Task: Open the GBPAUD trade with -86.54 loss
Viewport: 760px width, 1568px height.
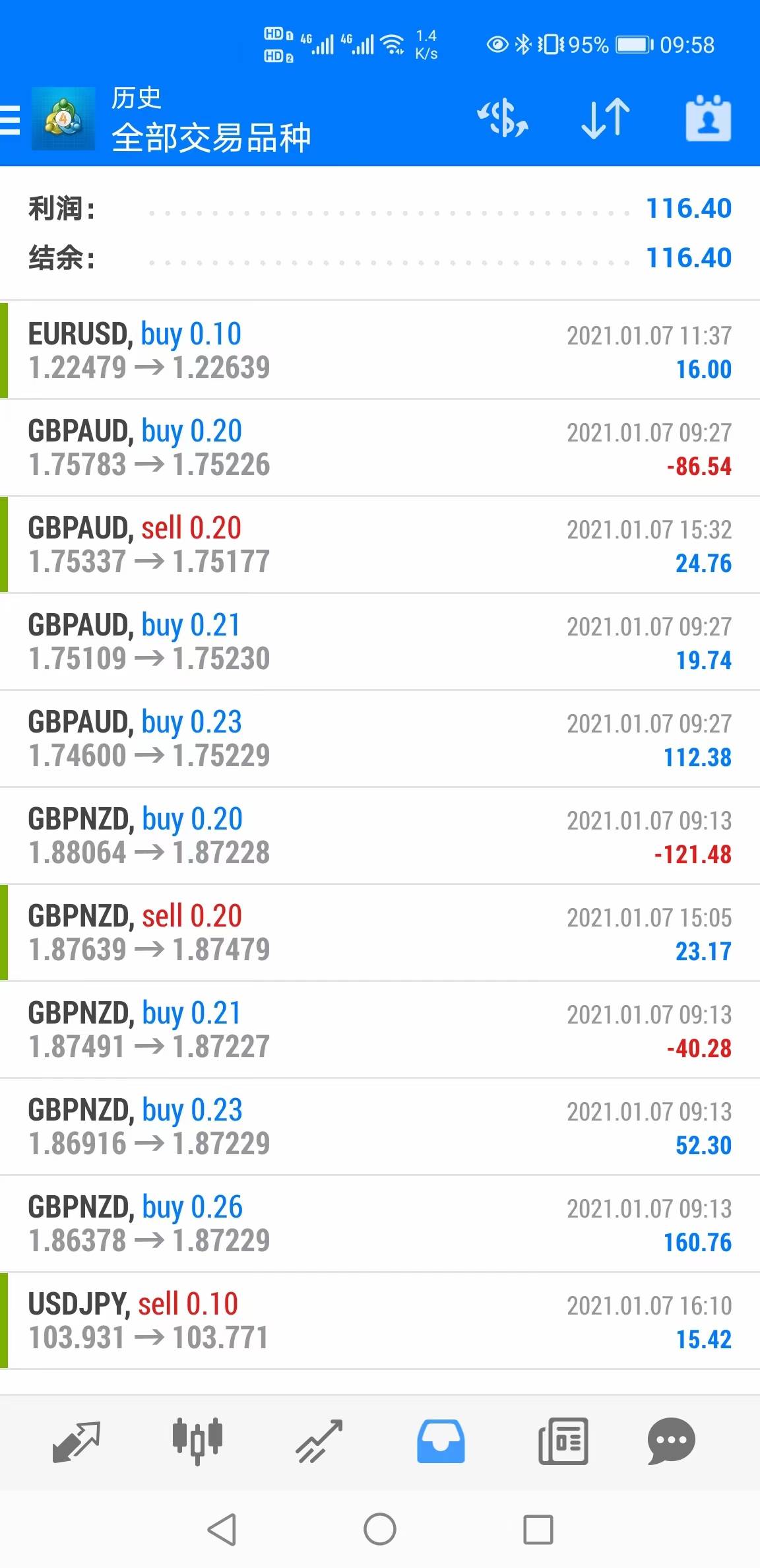Action: [380, 447]
